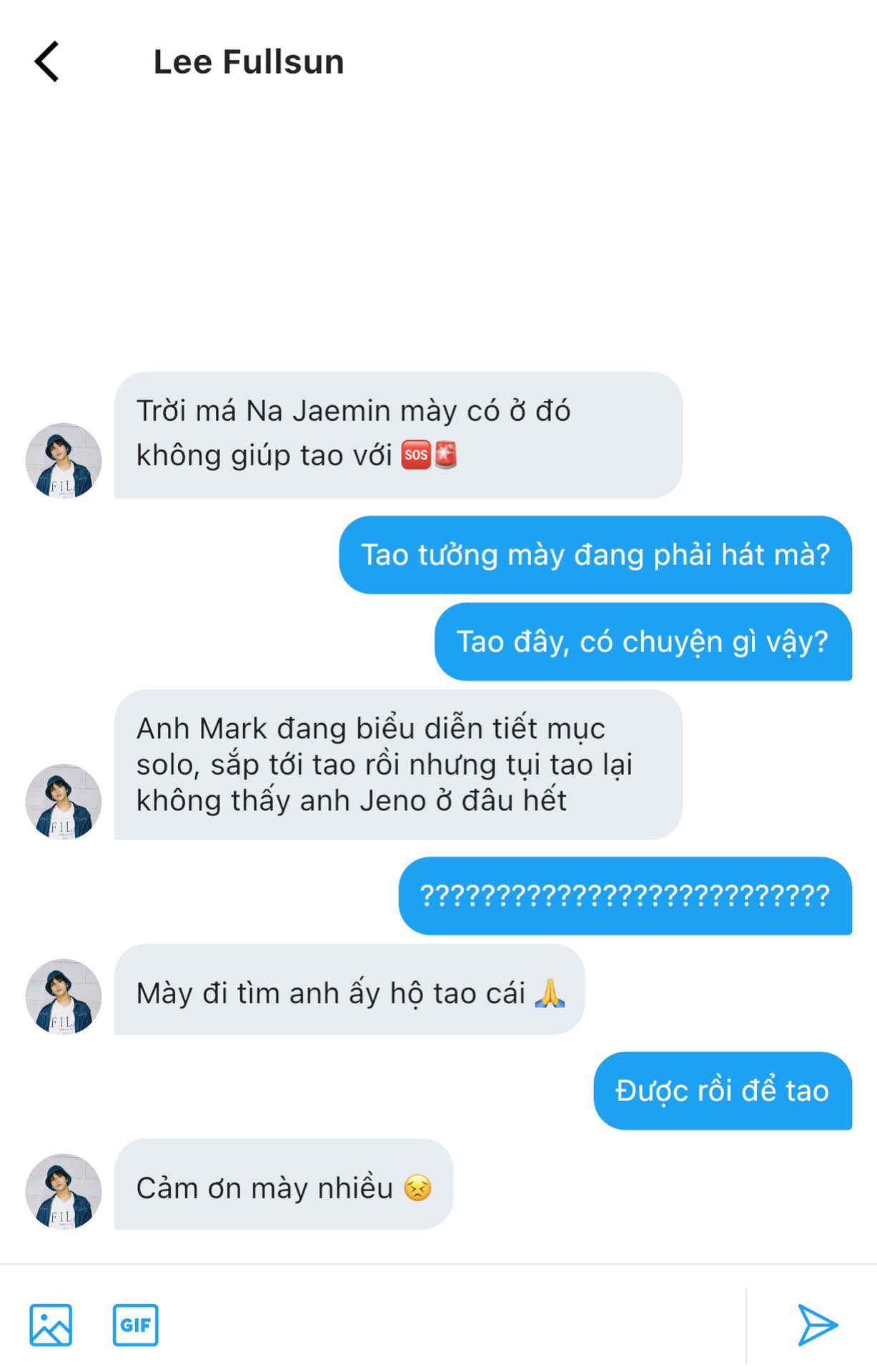Open the GIF picker
This screenshot has height=1372, width=877.
click(135, 1325)
